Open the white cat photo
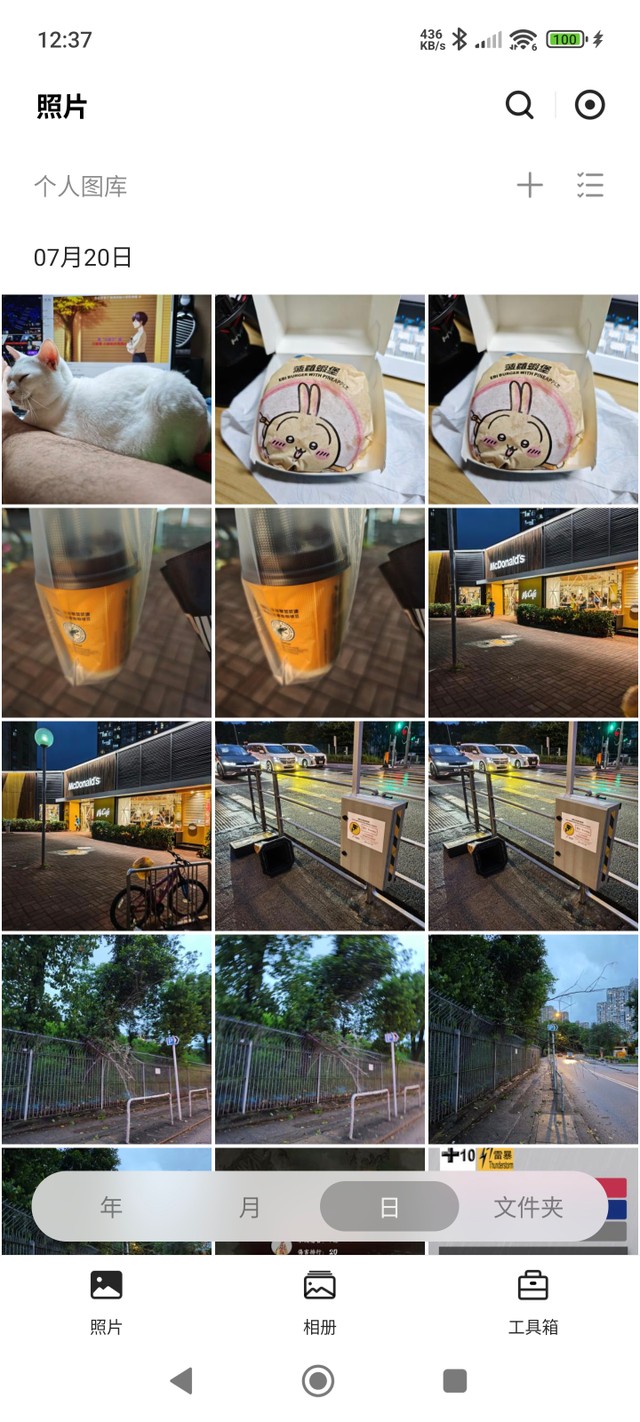640x1422 pixels. 107,399
